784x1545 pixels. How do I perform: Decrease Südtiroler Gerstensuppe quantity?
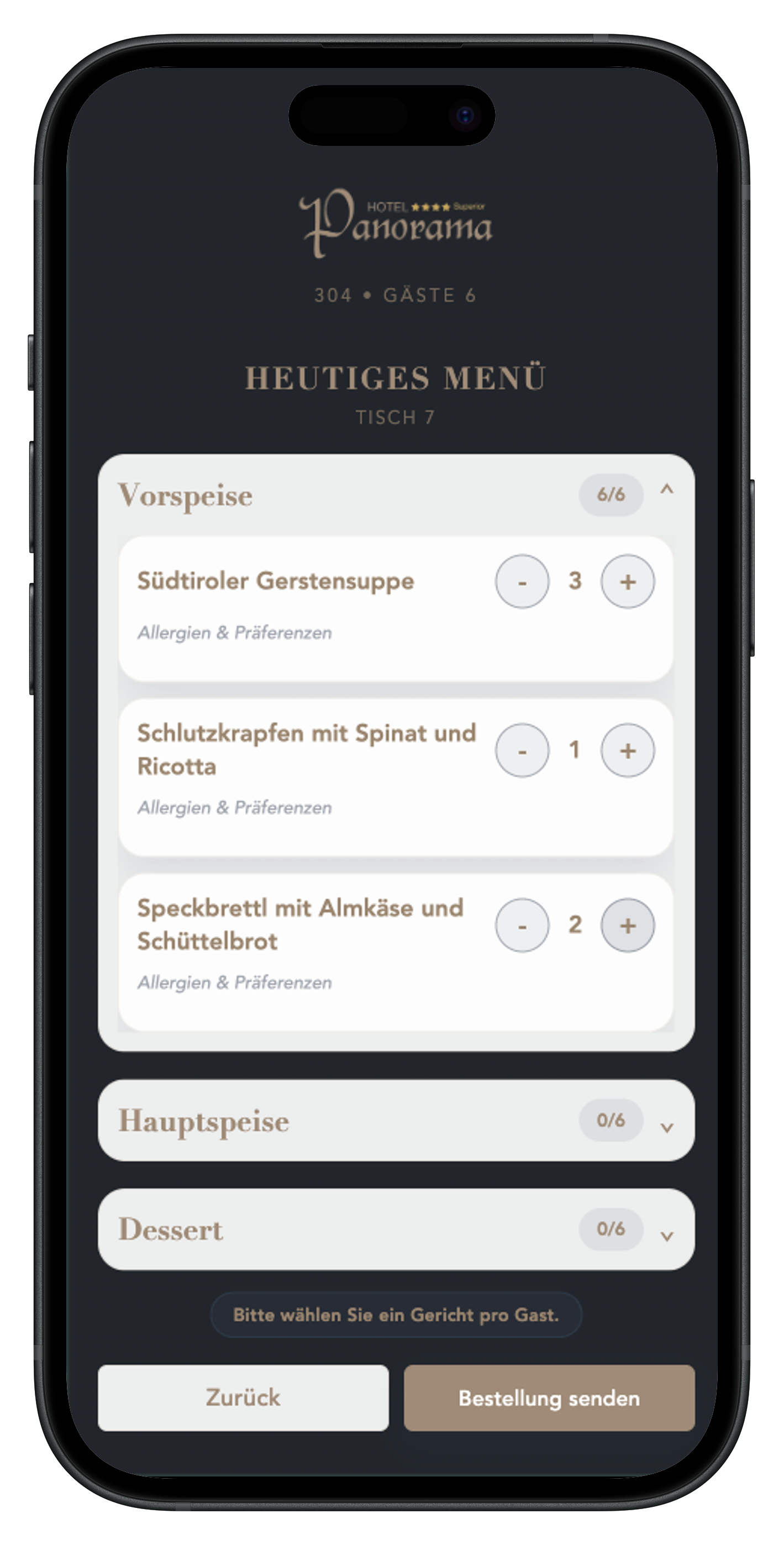[x=522, y=581]
